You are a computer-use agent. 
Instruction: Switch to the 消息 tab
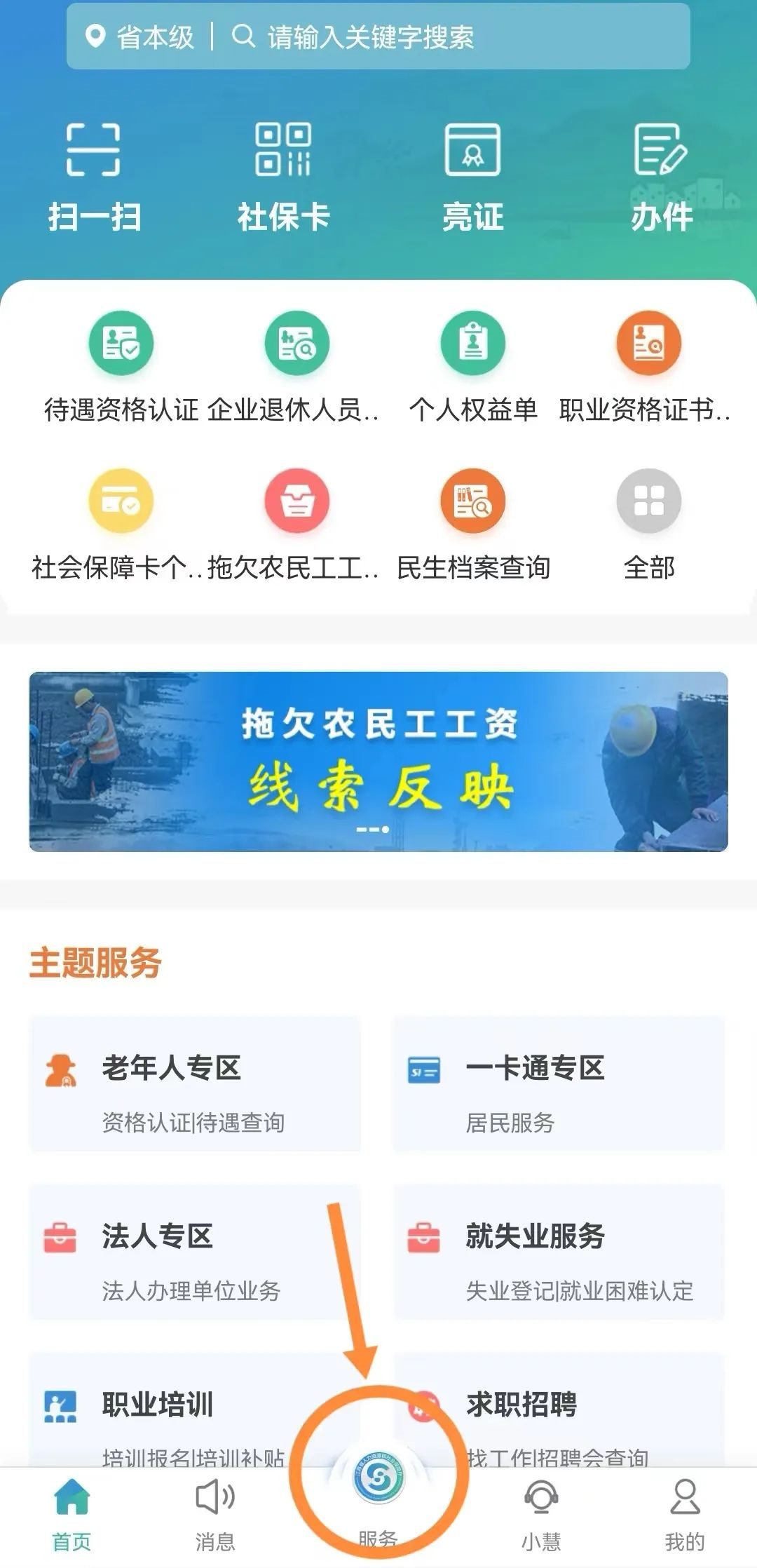[x=214, y=1515]
